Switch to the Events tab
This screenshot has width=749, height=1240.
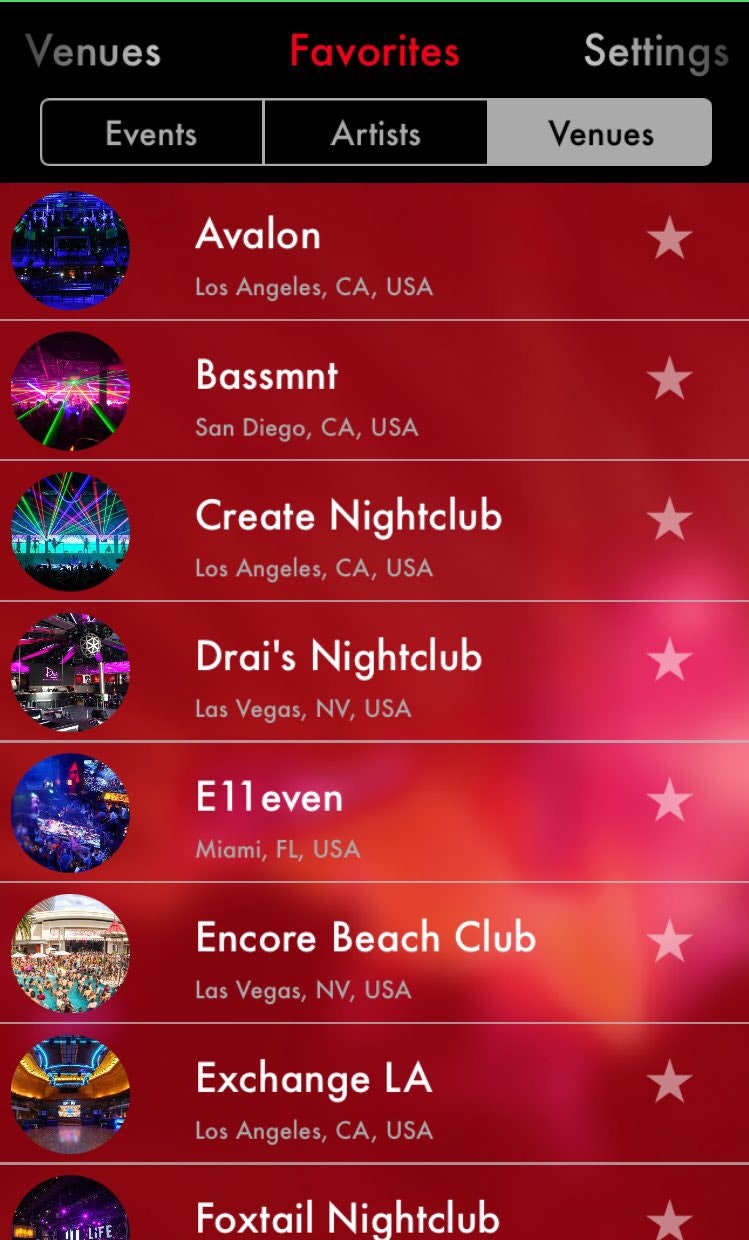click(x=151, y=132)
